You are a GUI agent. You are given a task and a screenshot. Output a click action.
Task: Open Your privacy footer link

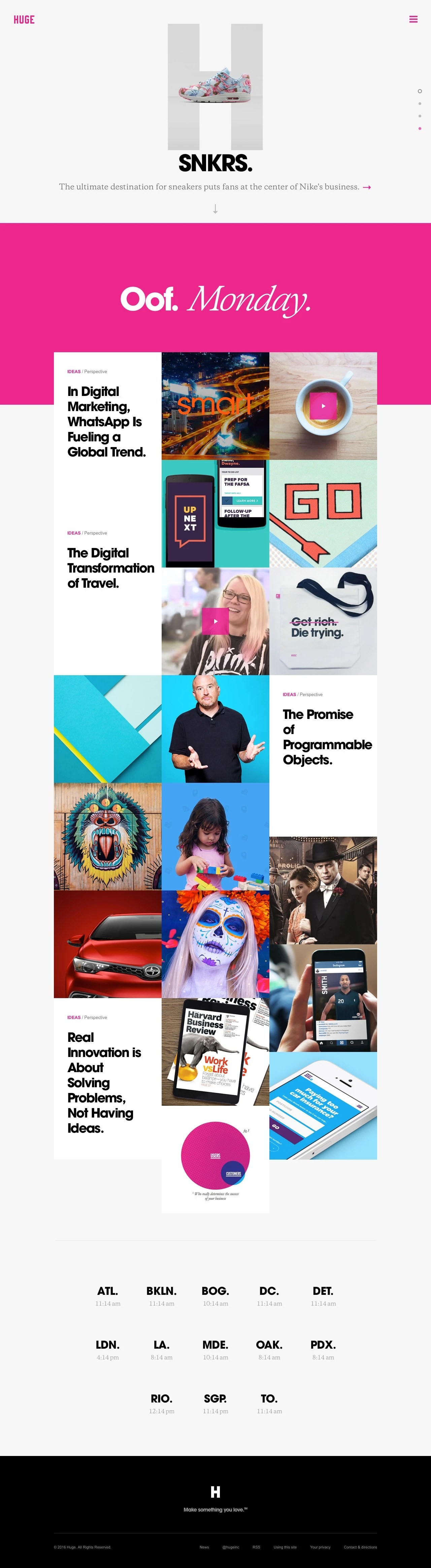[x=320, y=1547]
